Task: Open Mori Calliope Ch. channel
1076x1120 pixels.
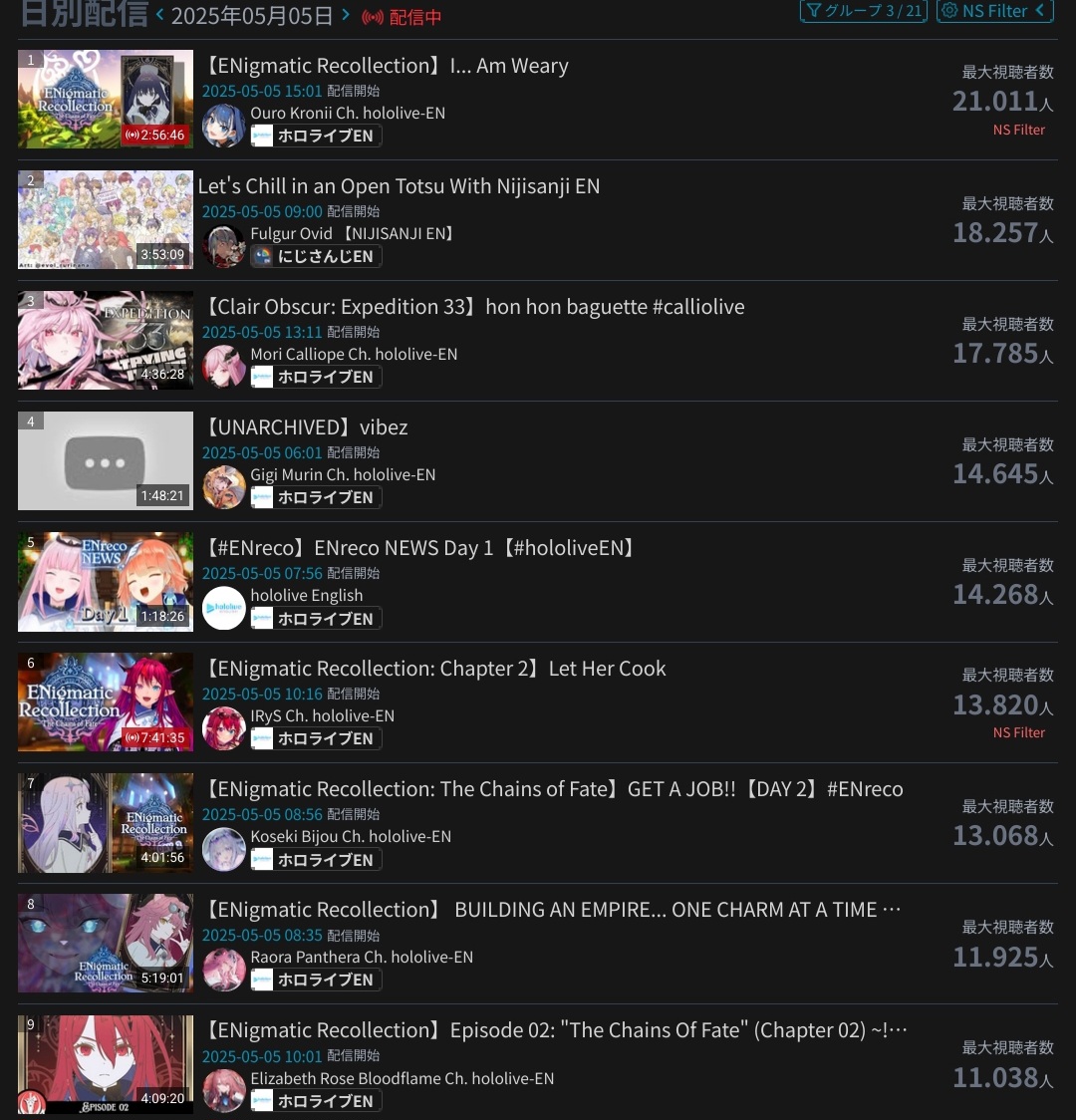Action: 354,354
